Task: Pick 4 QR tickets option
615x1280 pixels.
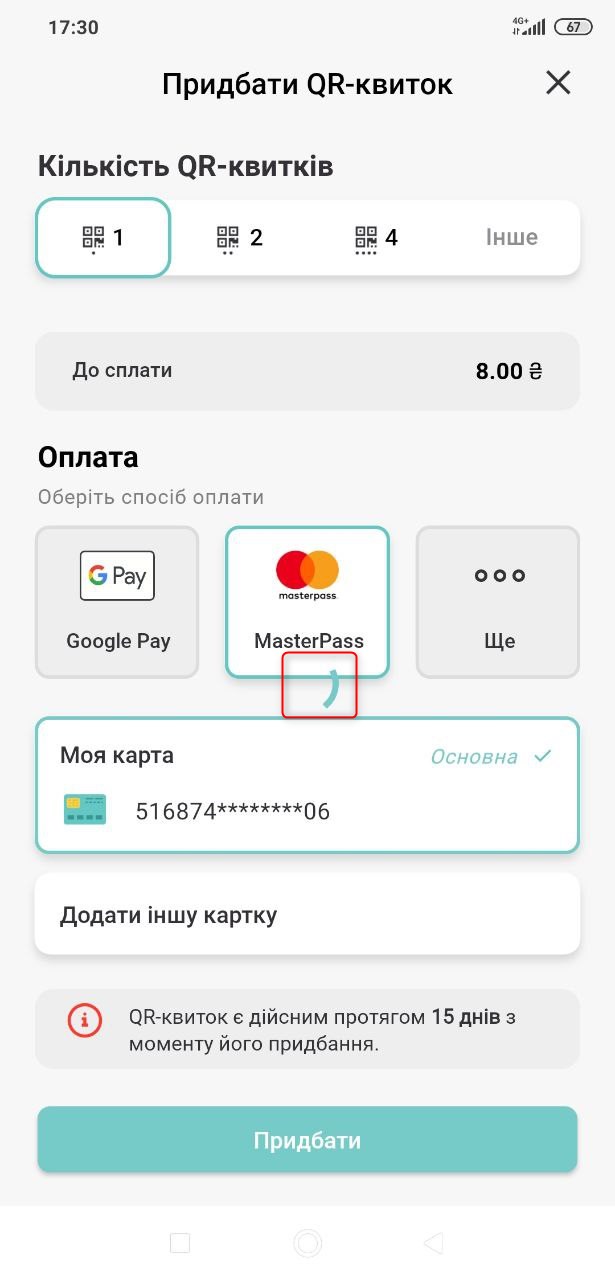Action: pos(377,238)
